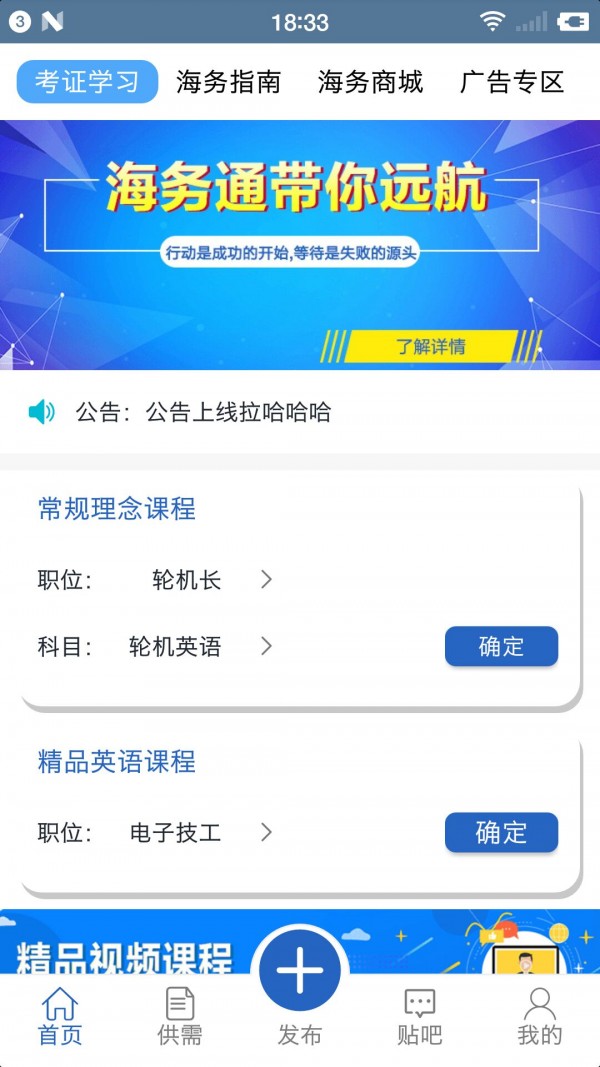The image size is (600, 1067).
Task: Select the 广告专区 tab
Action: (x=512, y=82)
